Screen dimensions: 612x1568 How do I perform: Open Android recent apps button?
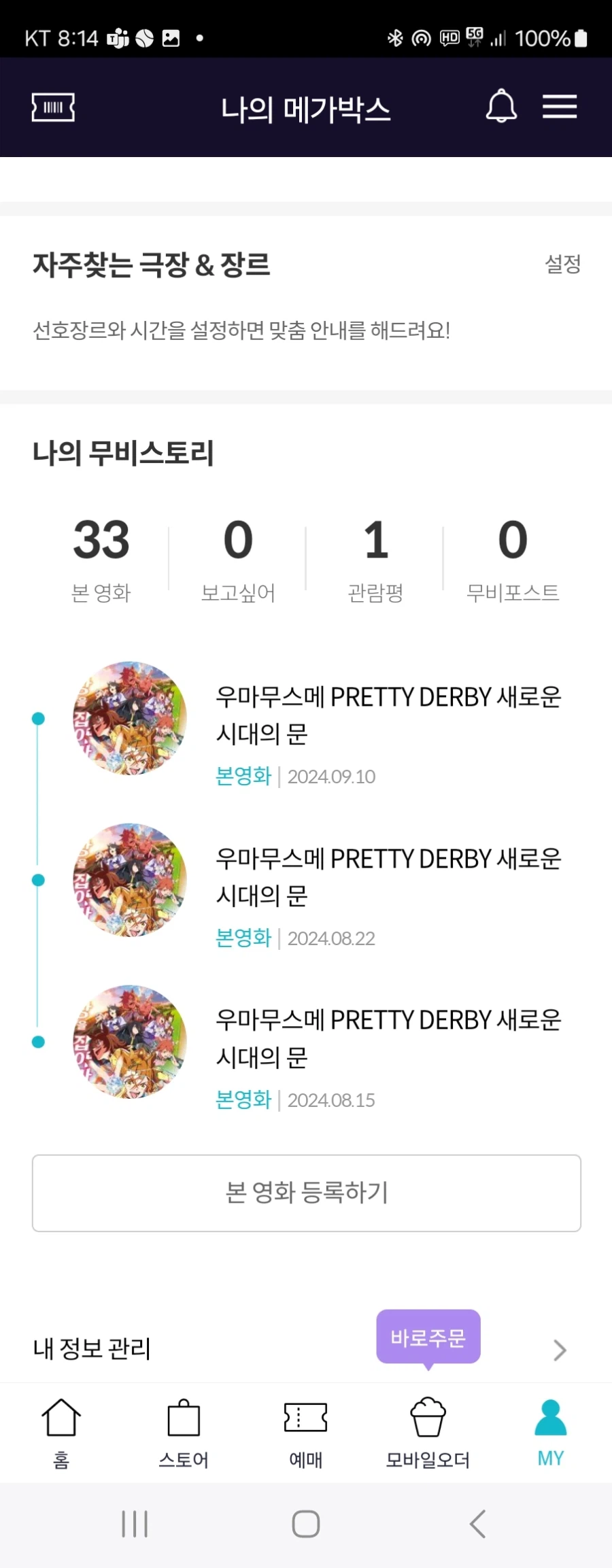pos(135,1523)
